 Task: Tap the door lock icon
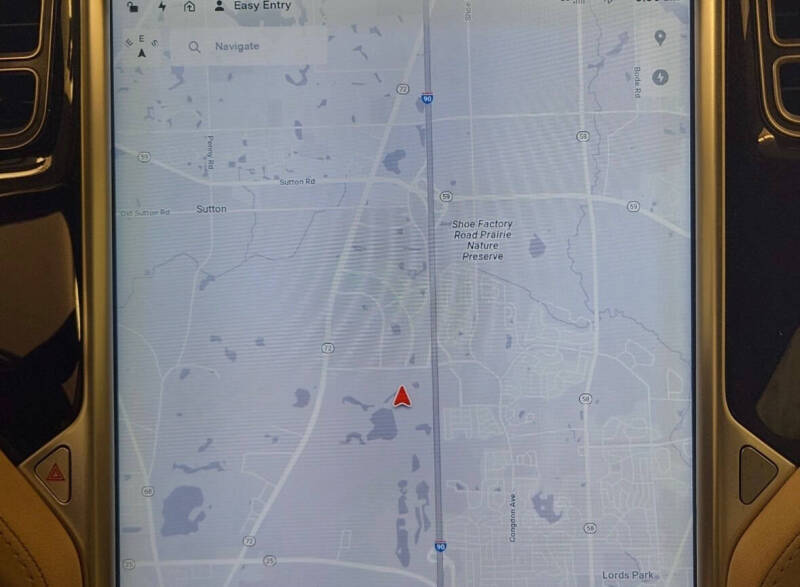[133, 7]
